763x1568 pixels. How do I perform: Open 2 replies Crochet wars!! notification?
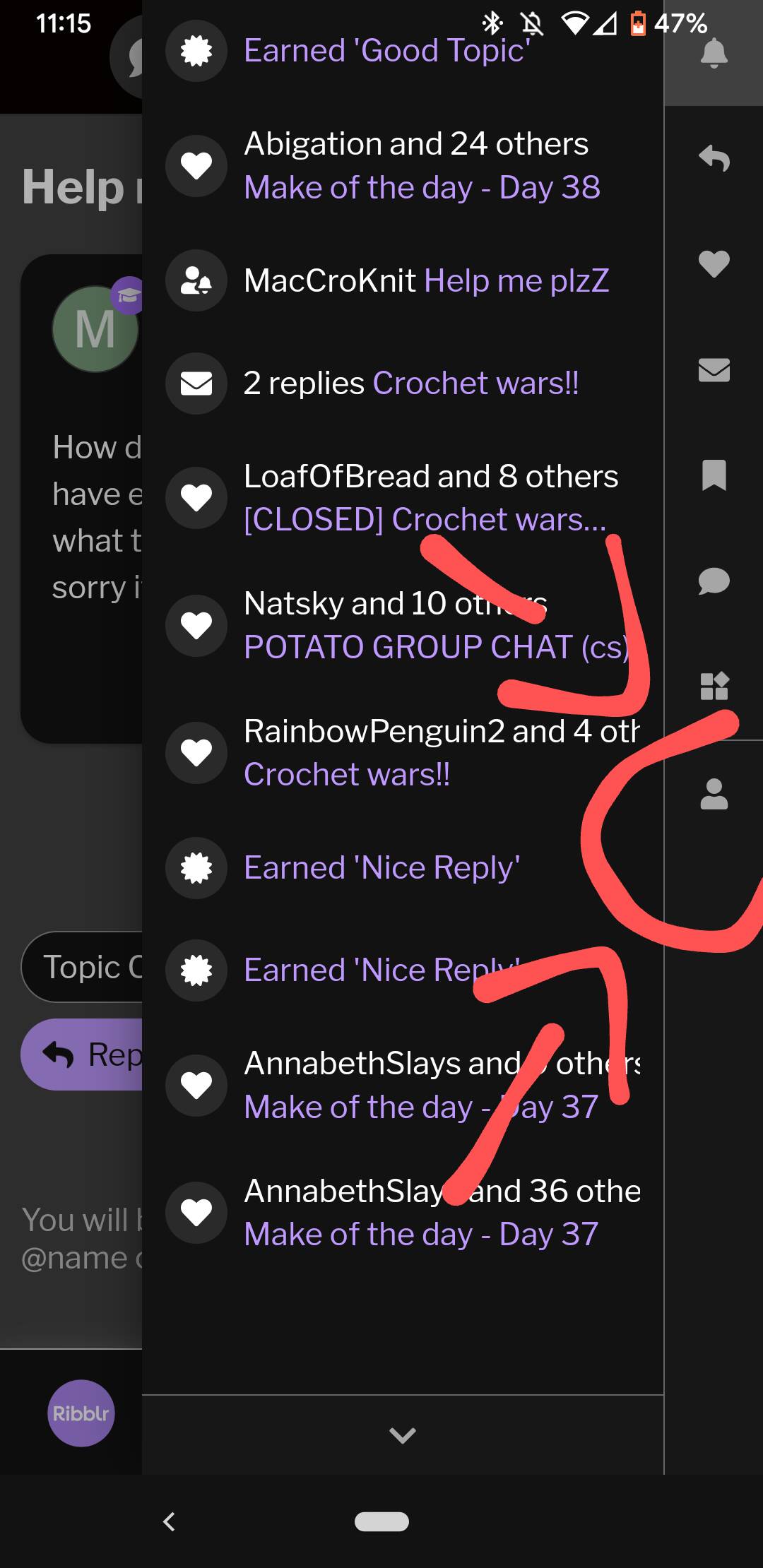coord(411,384)
